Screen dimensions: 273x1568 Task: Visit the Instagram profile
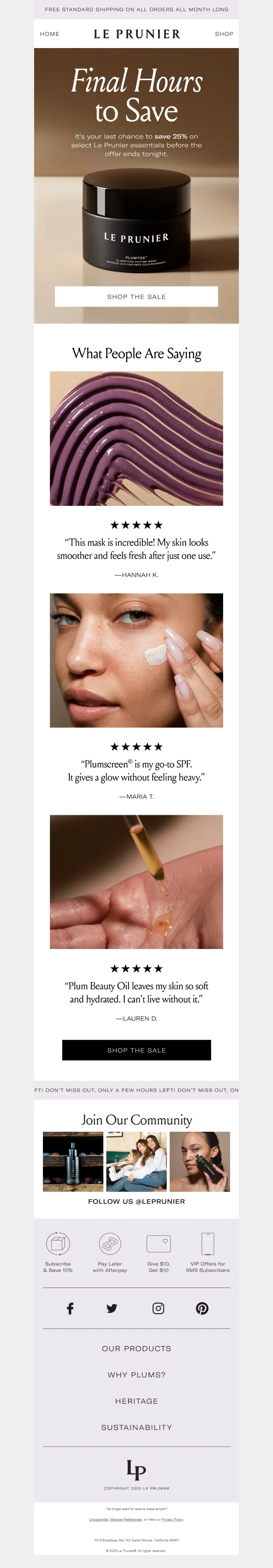click(158, 1308)
